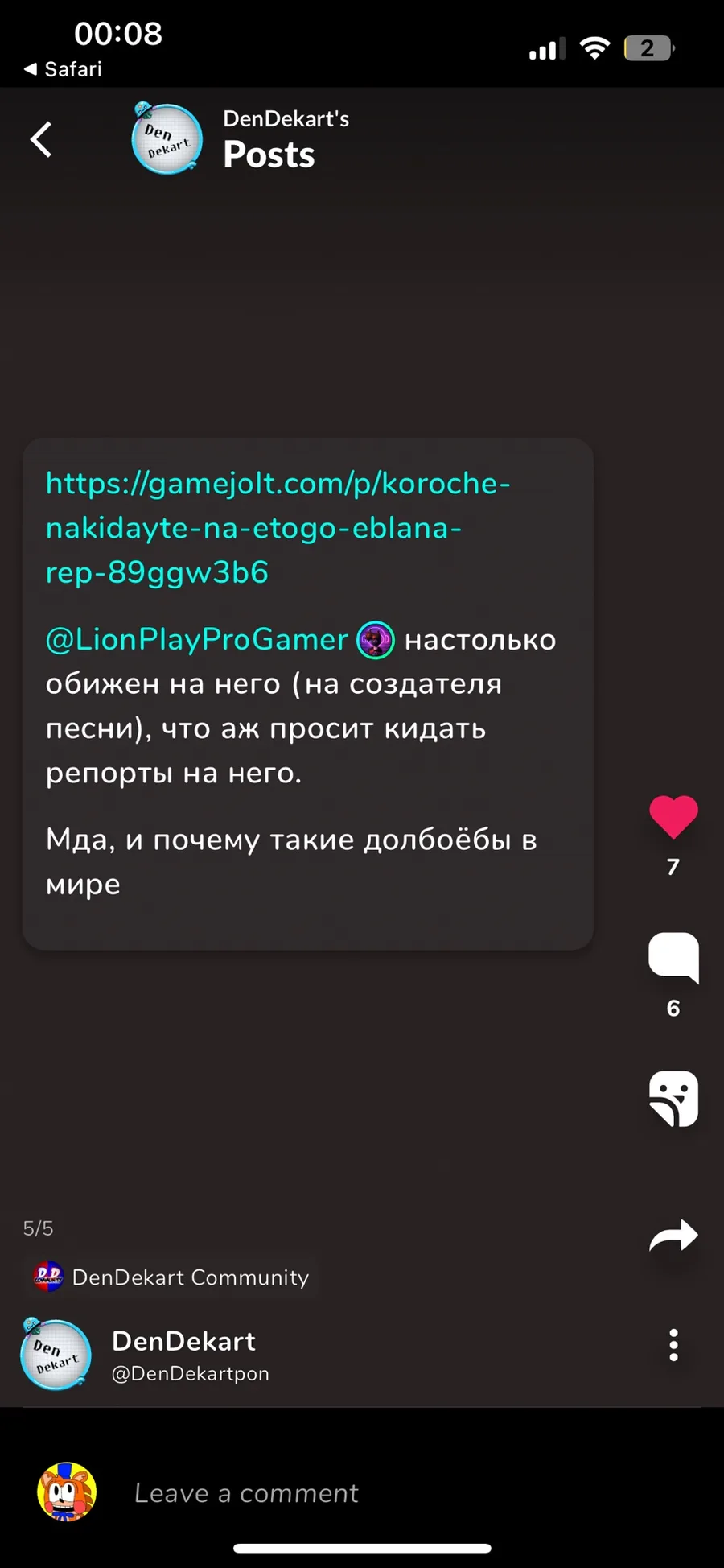Viewport: 724px width, 1568px height.
Task: Open the sticker icon on the post
Action: [673, 1098]
